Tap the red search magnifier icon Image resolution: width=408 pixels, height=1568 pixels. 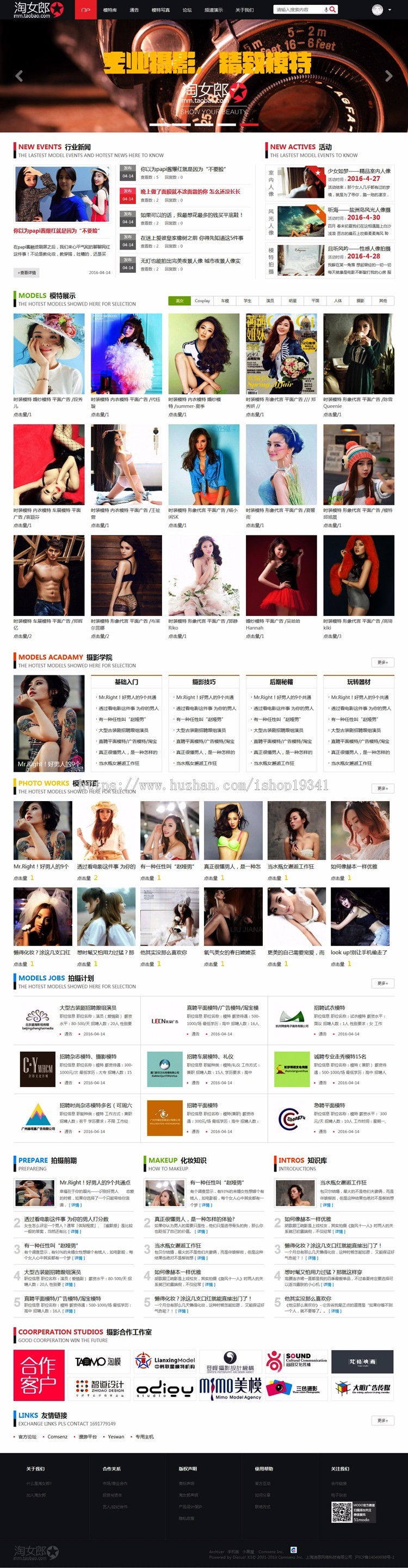pyautogui.click(x=332, y=10)
